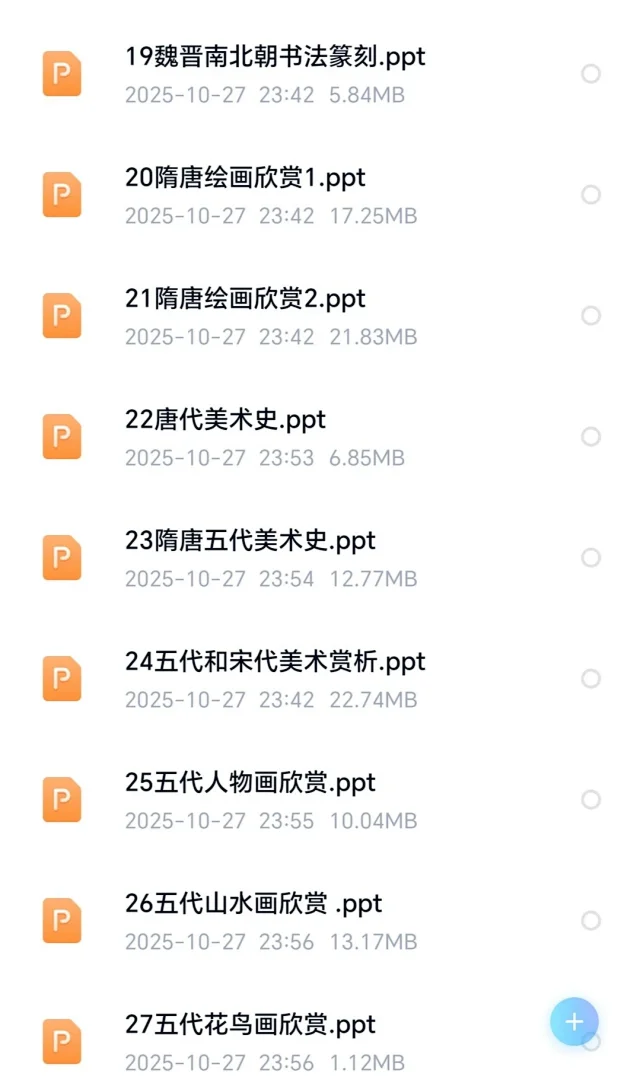This screenshot has width=640, height=1086.
Task: Open 23隋唐五代美术史.ppt file
Action: click(x=250, y=541)
